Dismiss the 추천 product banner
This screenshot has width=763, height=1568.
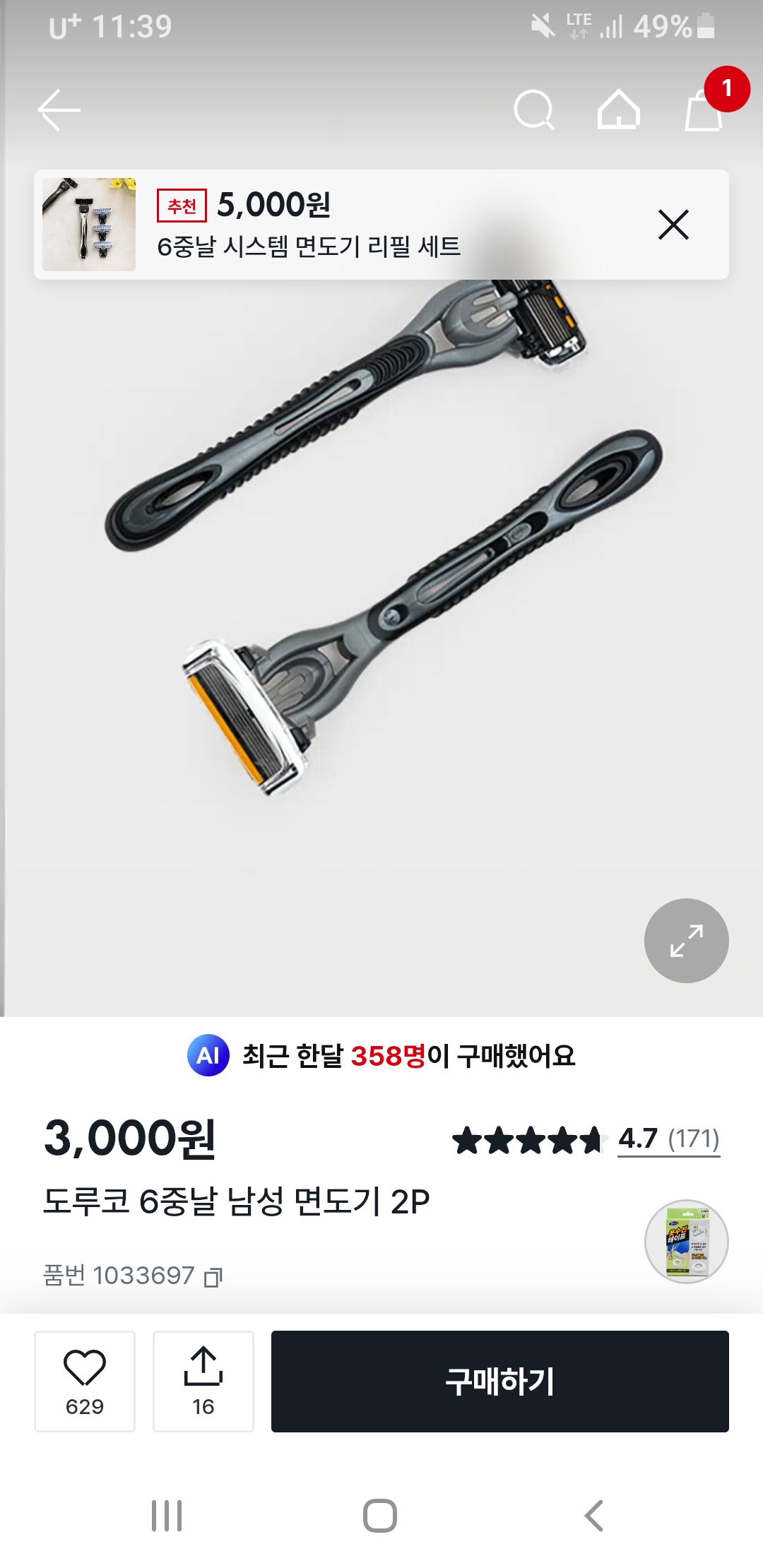pyautogui.click(x=673, y=225)
